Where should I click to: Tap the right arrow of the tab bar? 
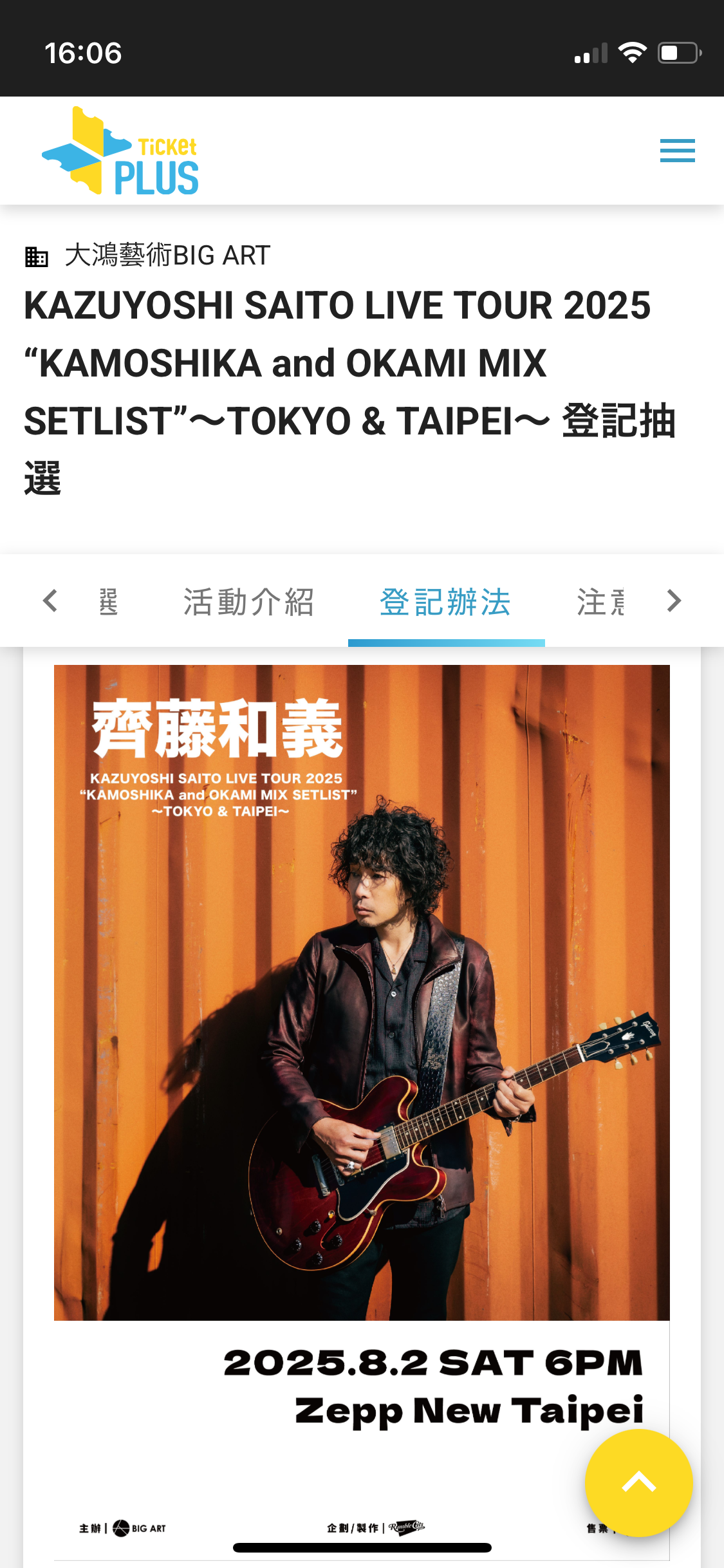point(673,601)
